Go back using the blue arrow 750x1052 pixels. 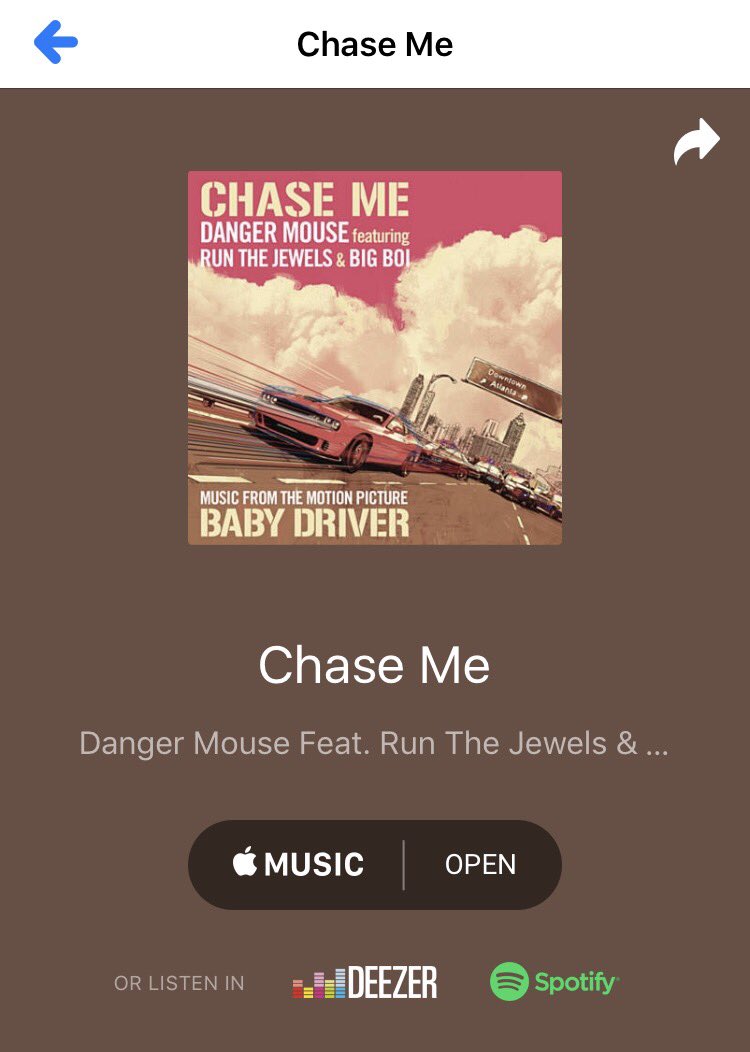click(56, 42)
